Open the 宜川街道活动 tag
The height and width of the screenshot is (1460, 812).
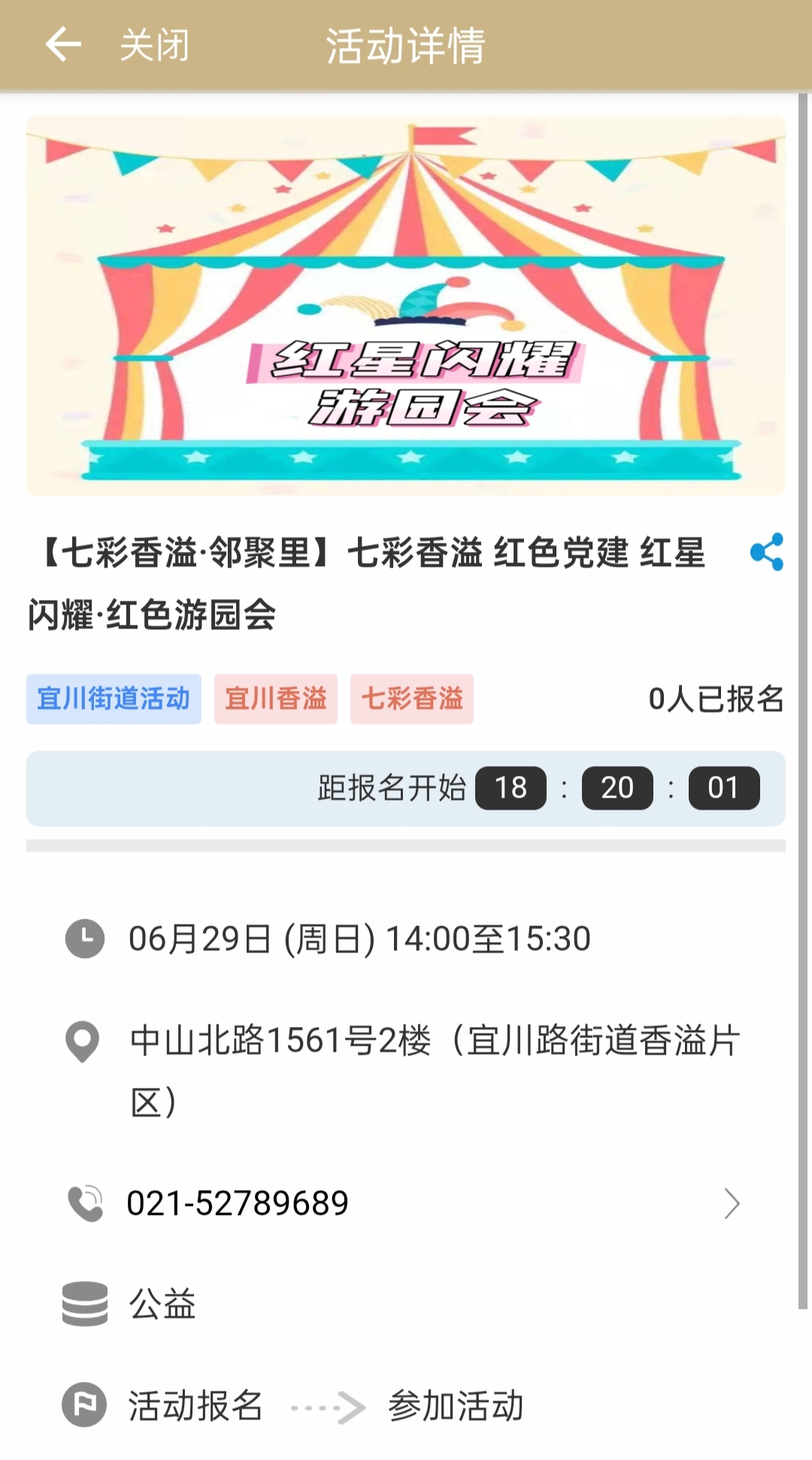114,698
